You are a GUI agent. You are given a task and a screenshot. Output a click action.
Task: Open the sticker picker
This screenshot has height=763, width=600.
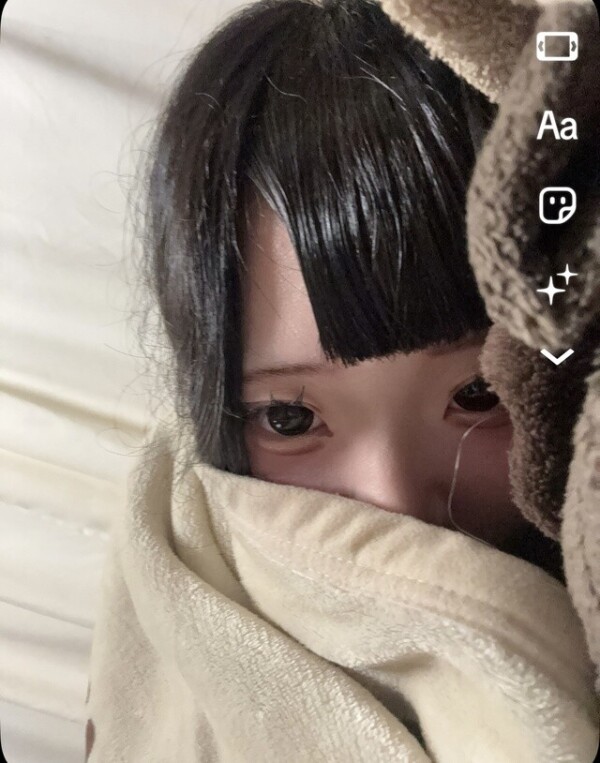point(557,206)
